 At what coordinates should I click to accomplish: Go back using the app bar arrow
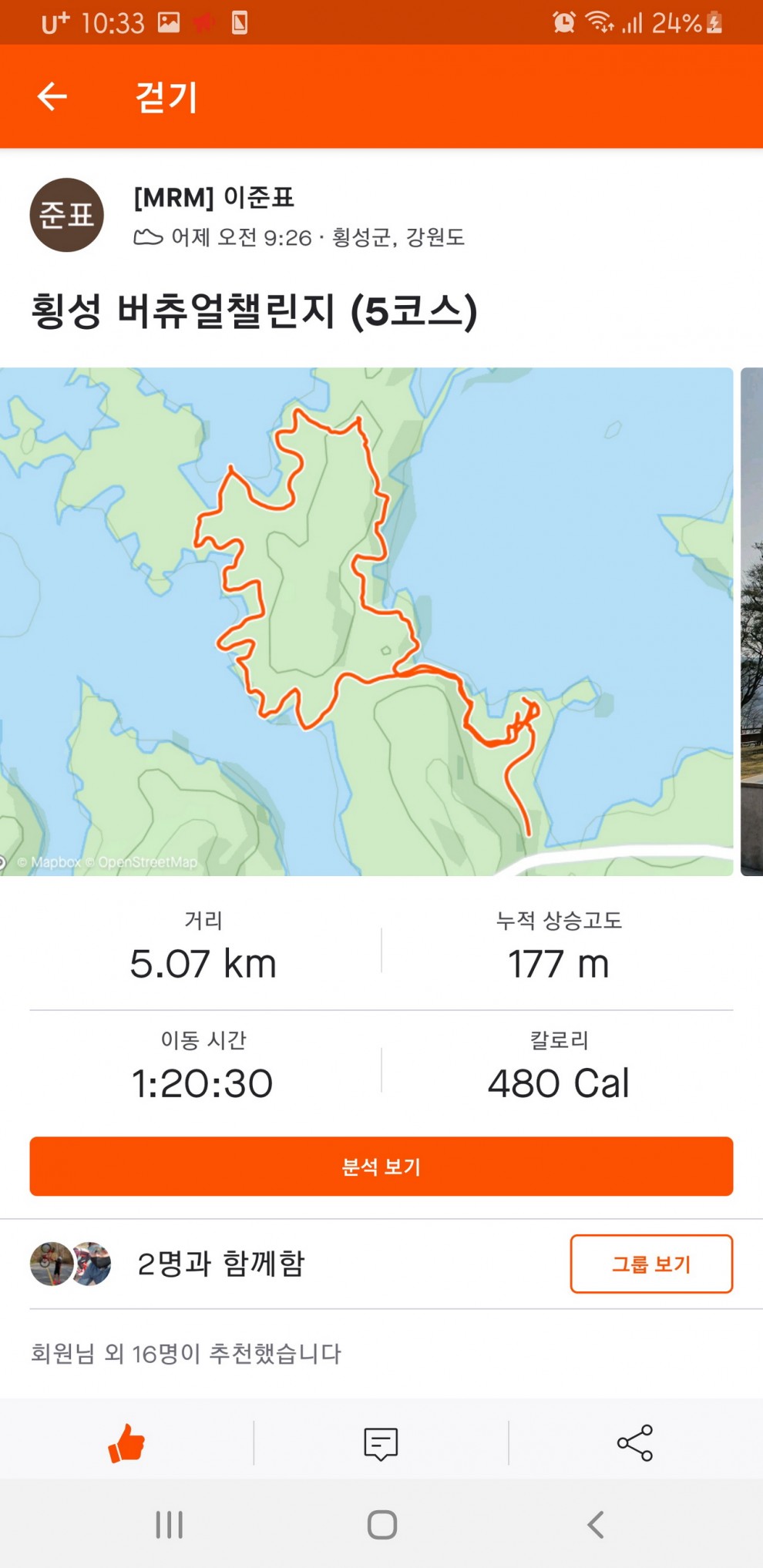tap(52, 96)
